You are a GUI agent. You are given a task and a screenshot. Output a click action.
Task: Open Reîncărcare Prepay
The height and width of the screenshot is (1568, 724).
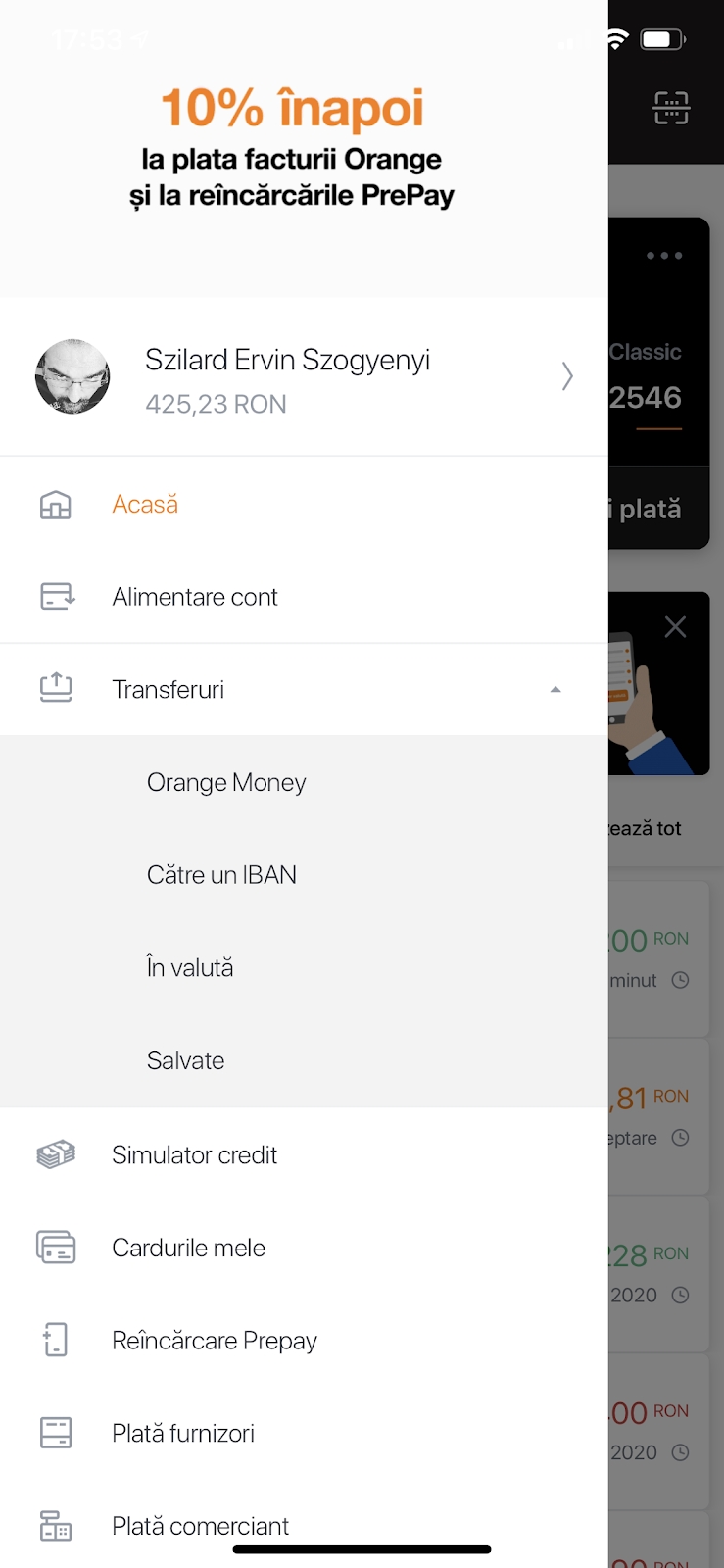coord(214,1341)
